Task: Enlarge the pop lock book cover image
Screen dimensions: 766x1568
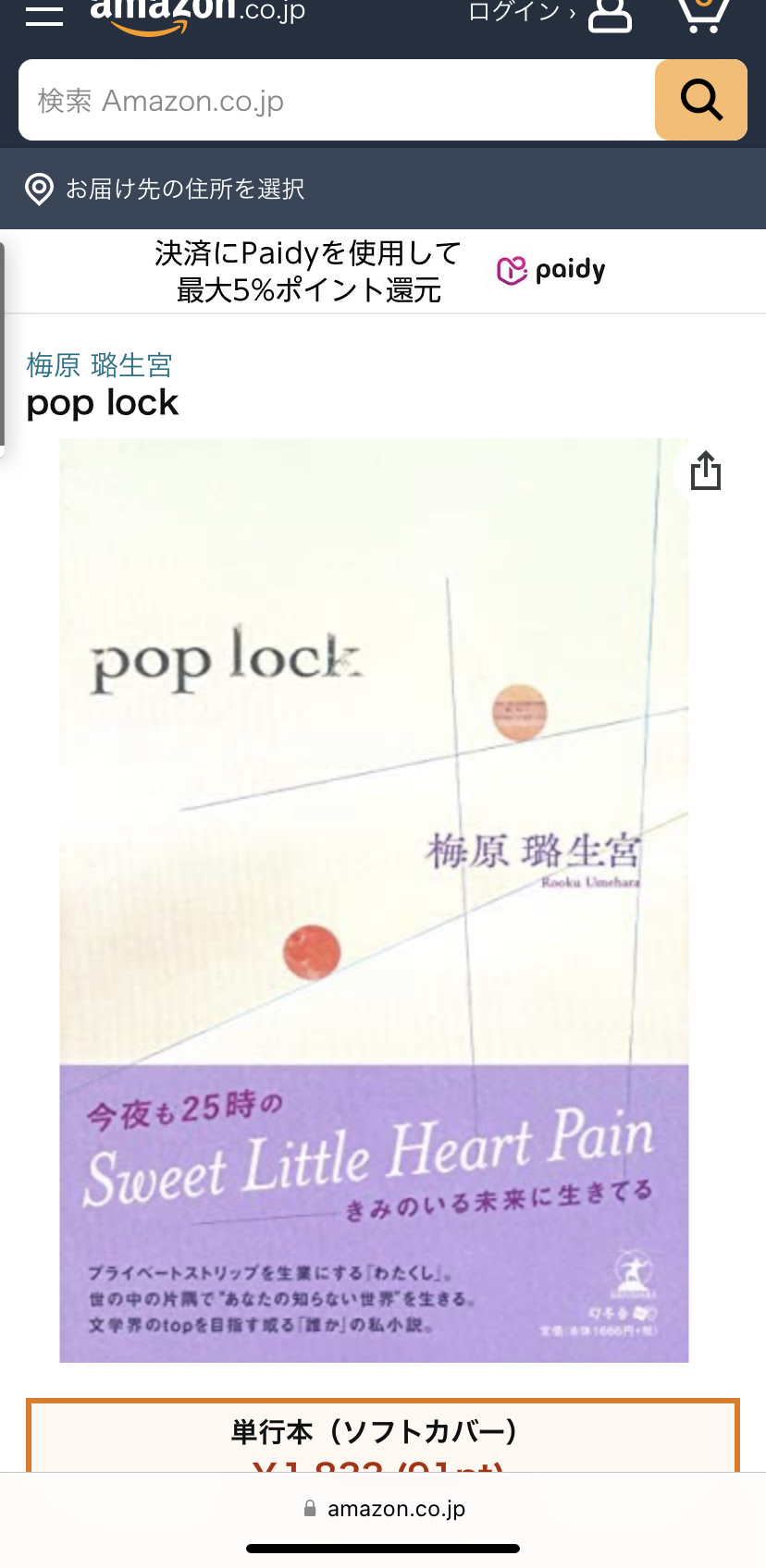Action: (x=374, y=900)
